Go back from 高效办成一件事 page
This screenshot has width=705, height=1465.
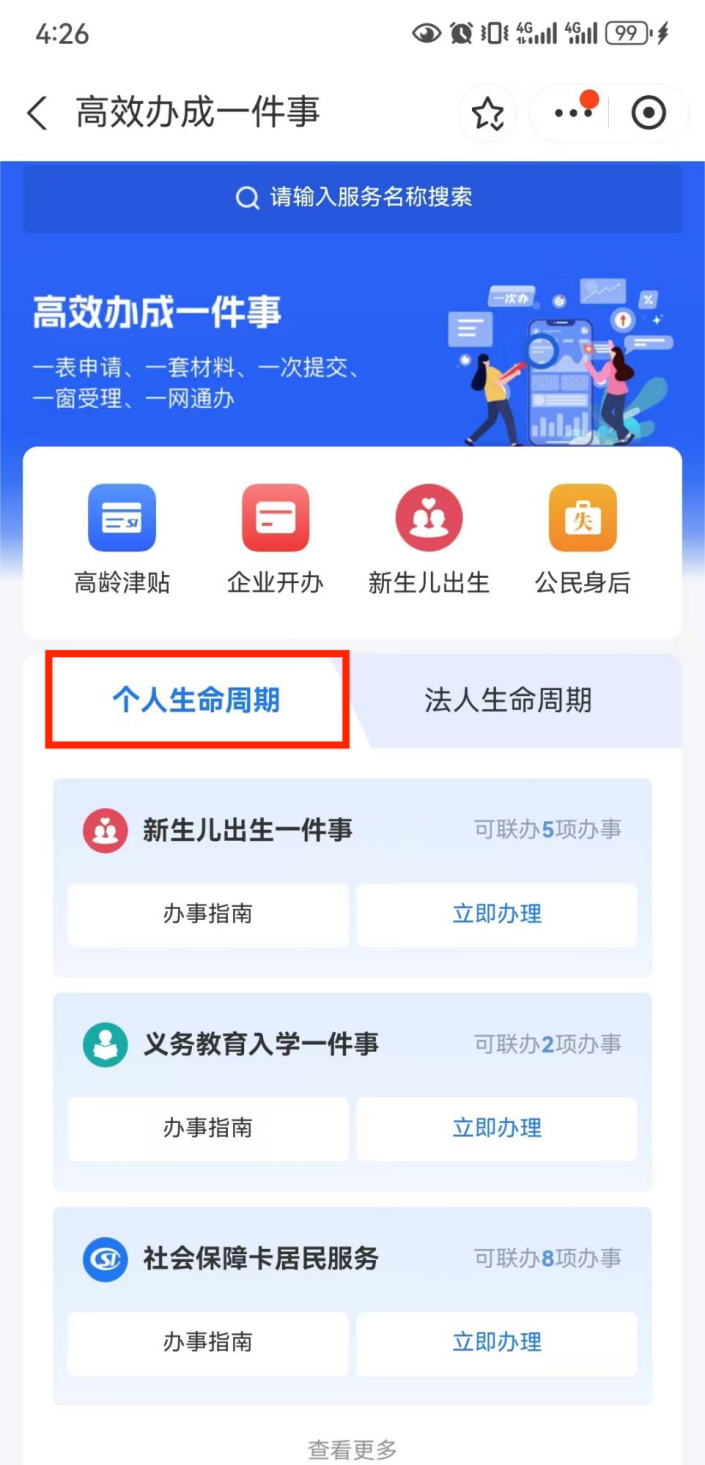pyautogui.click(x=37, y=113)
